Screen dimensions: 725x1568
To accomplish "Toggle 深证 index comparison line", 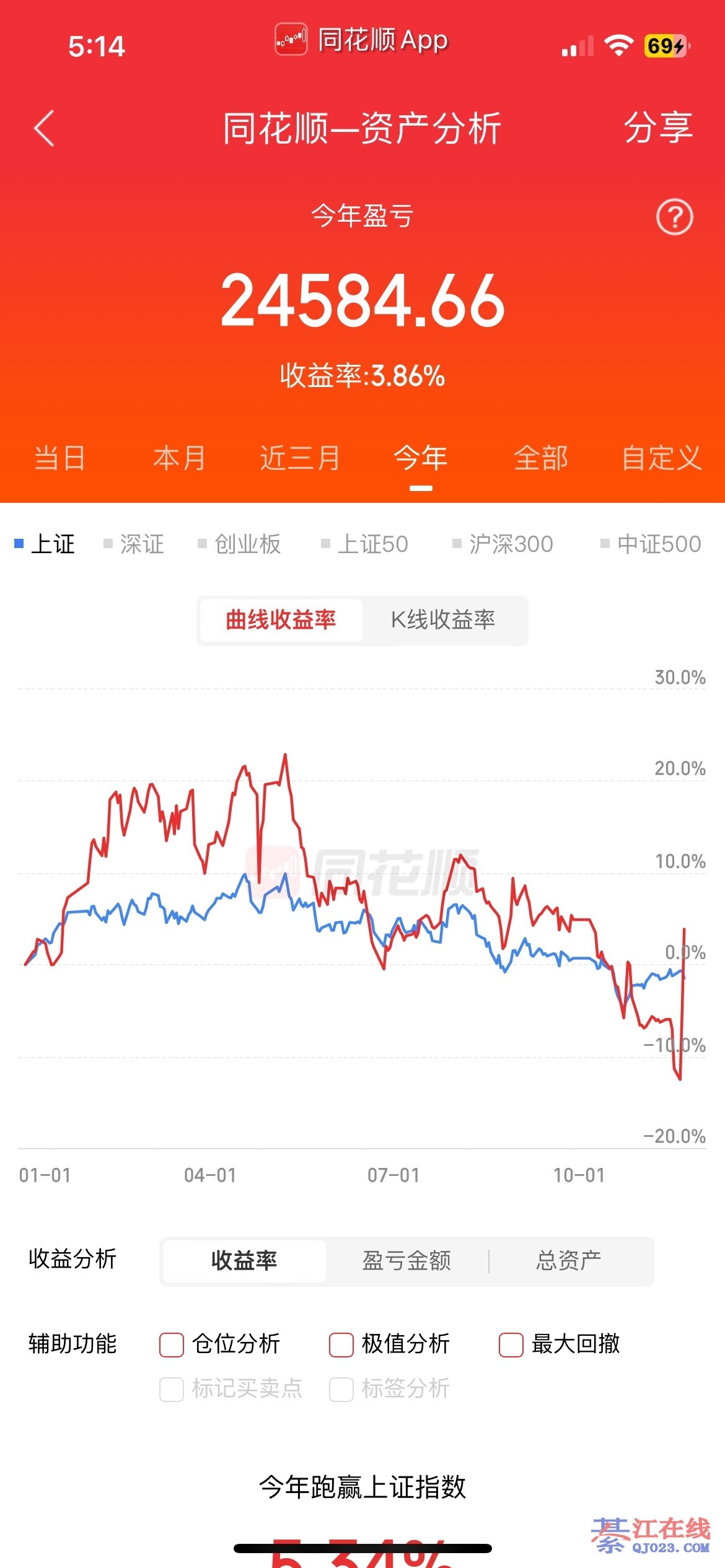I will [x=134, y=544].
